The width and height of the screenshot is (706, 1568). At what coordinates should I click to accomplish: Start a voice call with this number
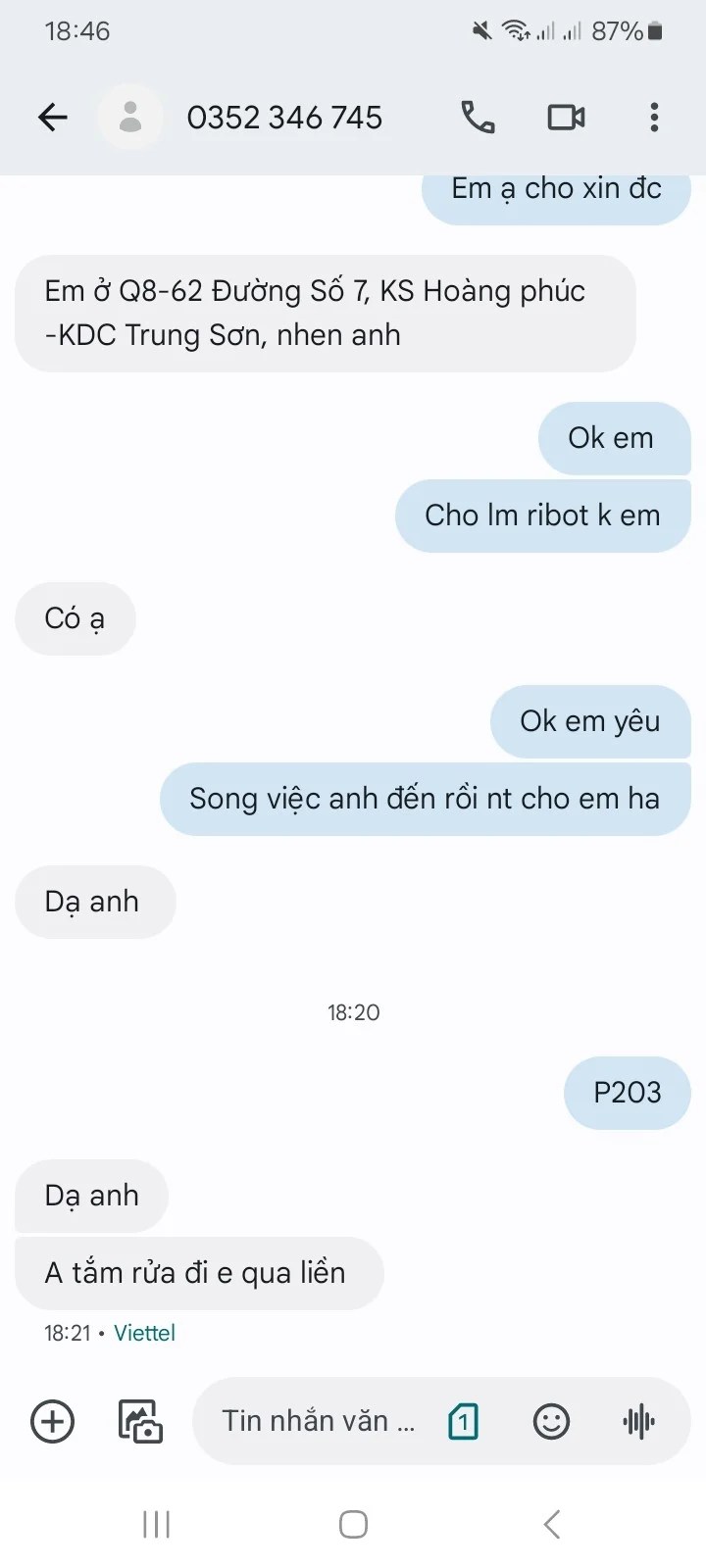point(478,118)
